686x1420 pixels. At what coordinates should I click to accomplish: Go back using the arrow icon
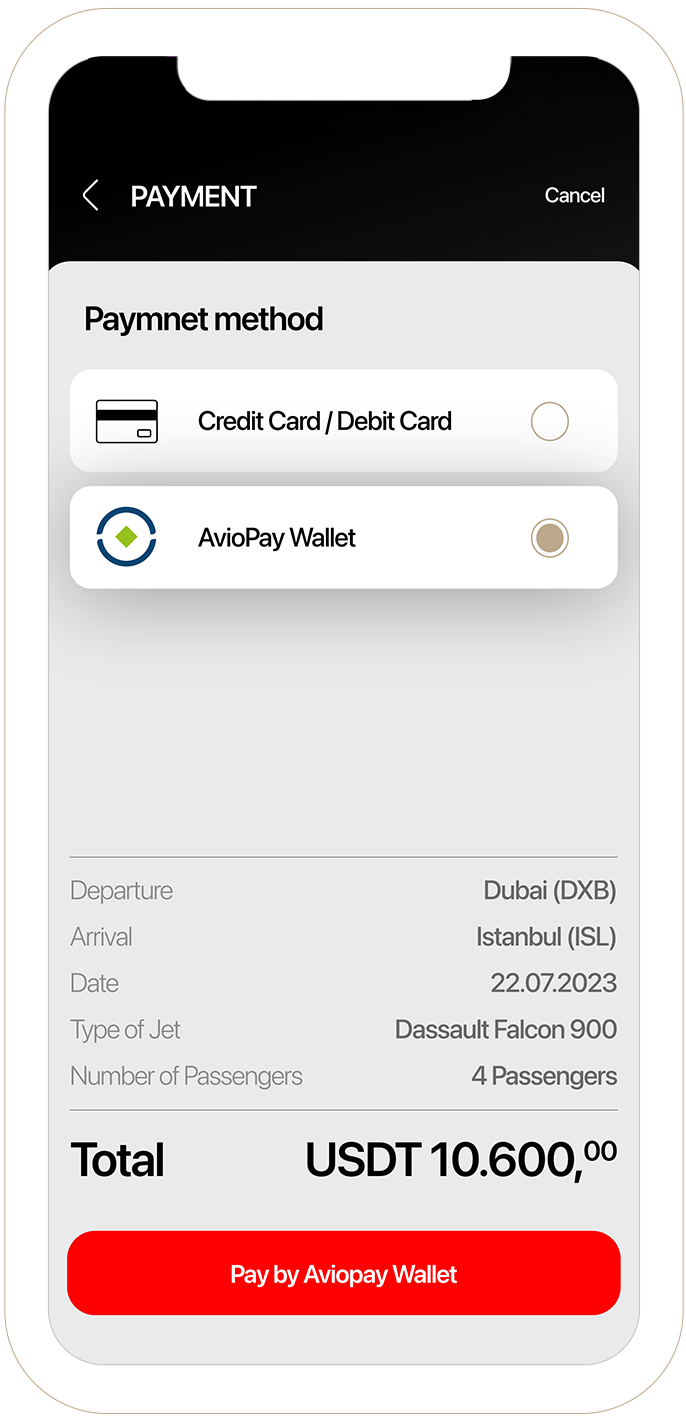coord(90,196)
